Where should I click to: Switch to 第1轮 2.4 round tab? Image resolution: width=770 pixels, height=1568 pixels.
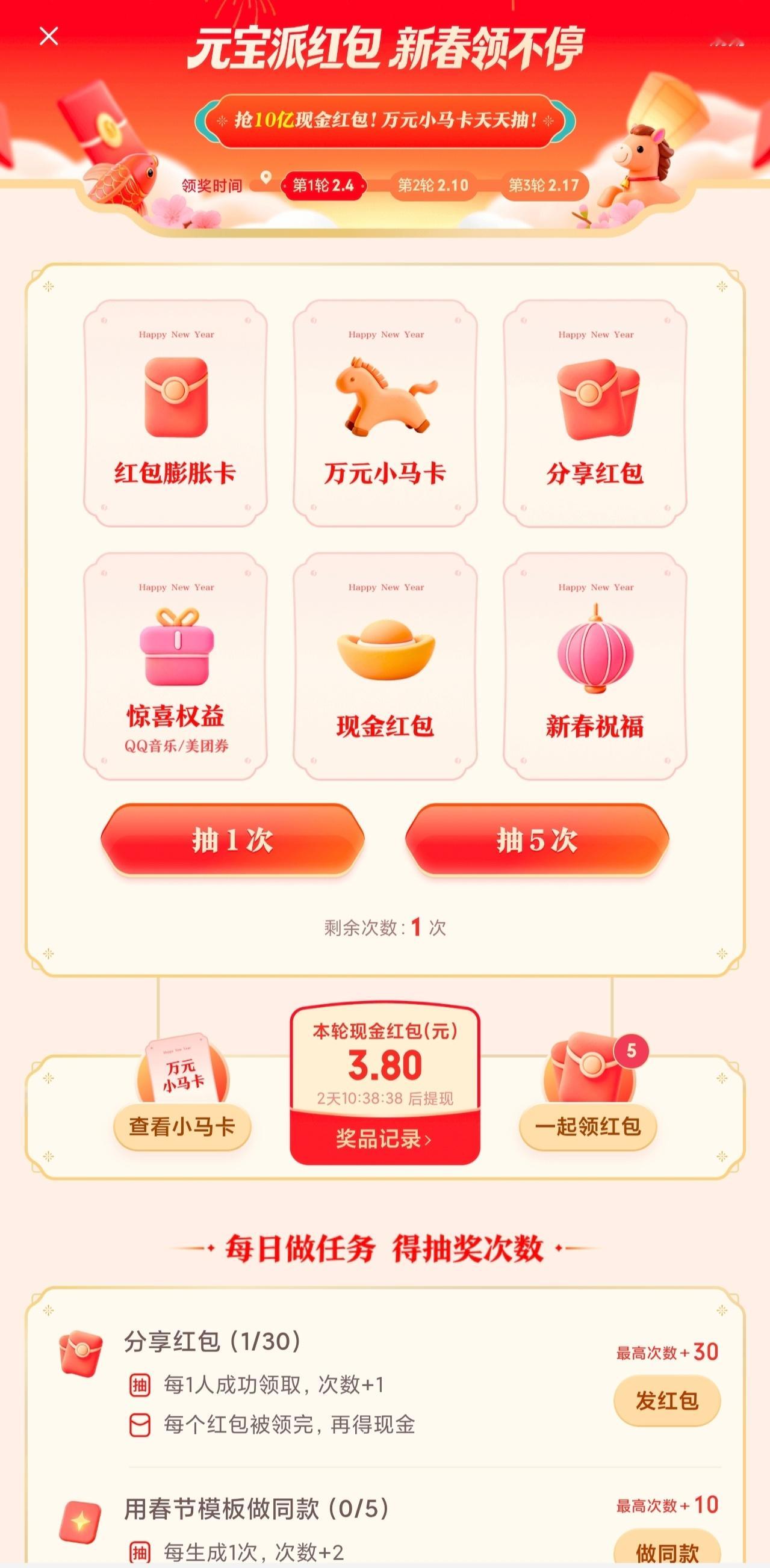click(x=324, y=186)
